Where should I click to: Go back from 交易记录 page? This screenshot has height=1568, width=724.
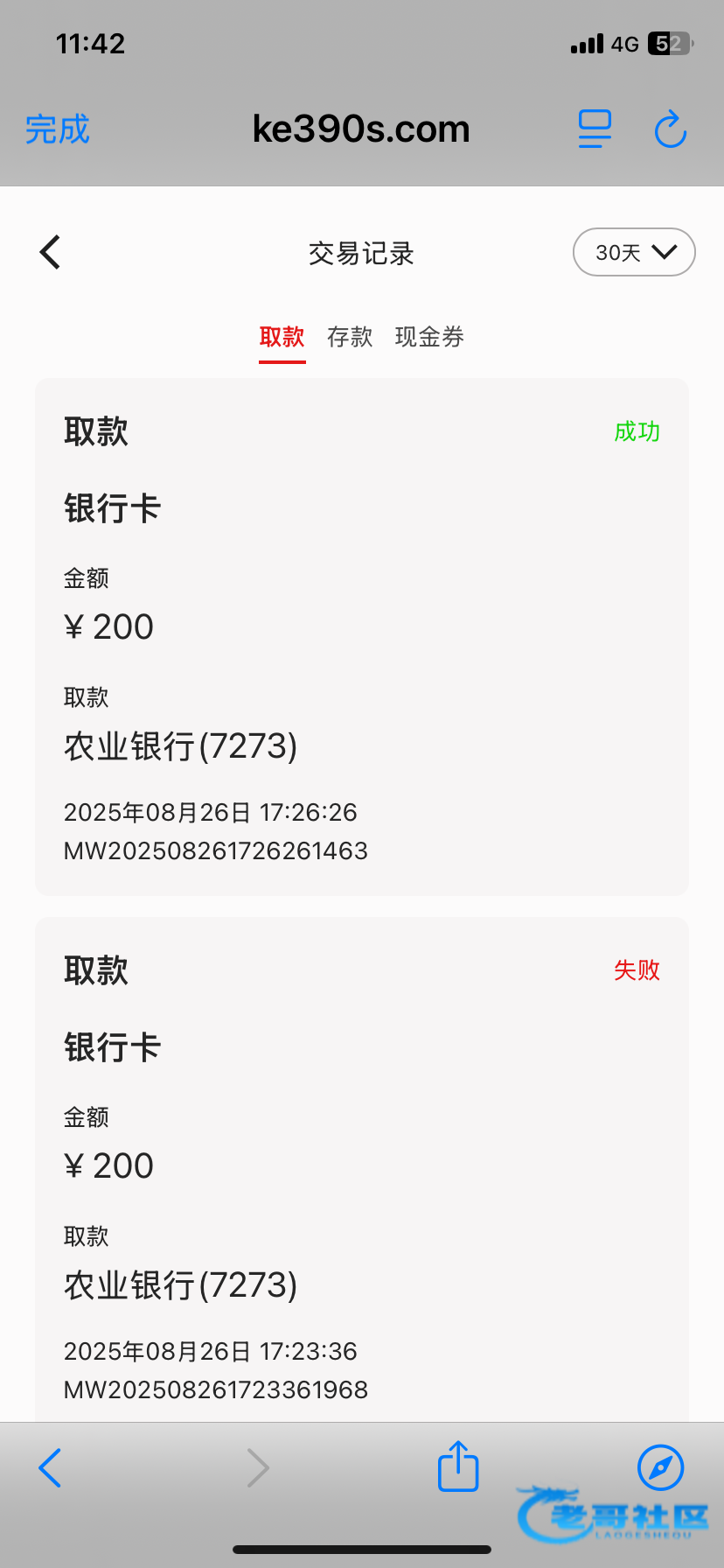click(x=51, y=253)
